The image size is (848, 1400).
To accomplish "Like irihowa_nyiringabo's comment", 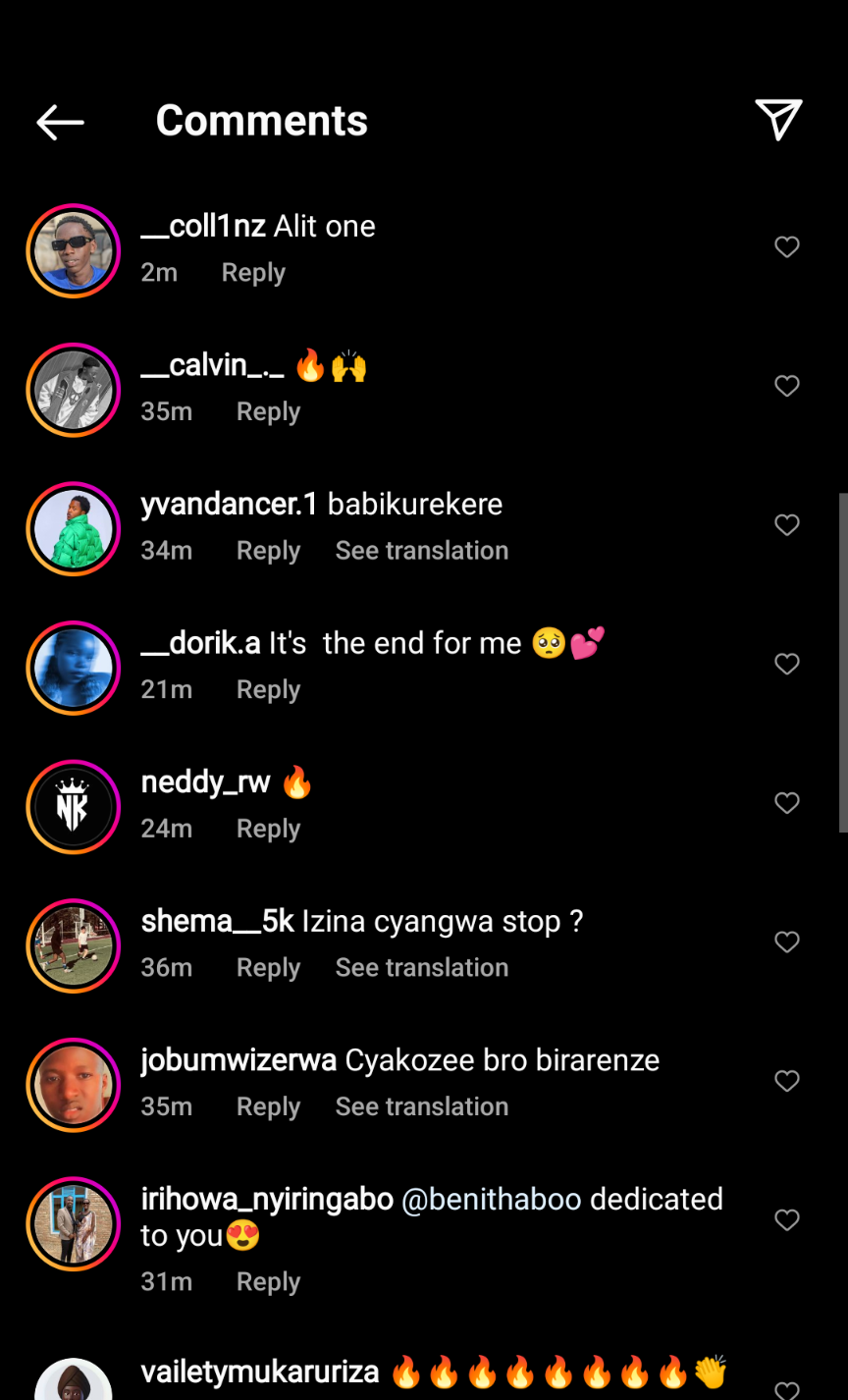I will click(x=786, y=1220).
